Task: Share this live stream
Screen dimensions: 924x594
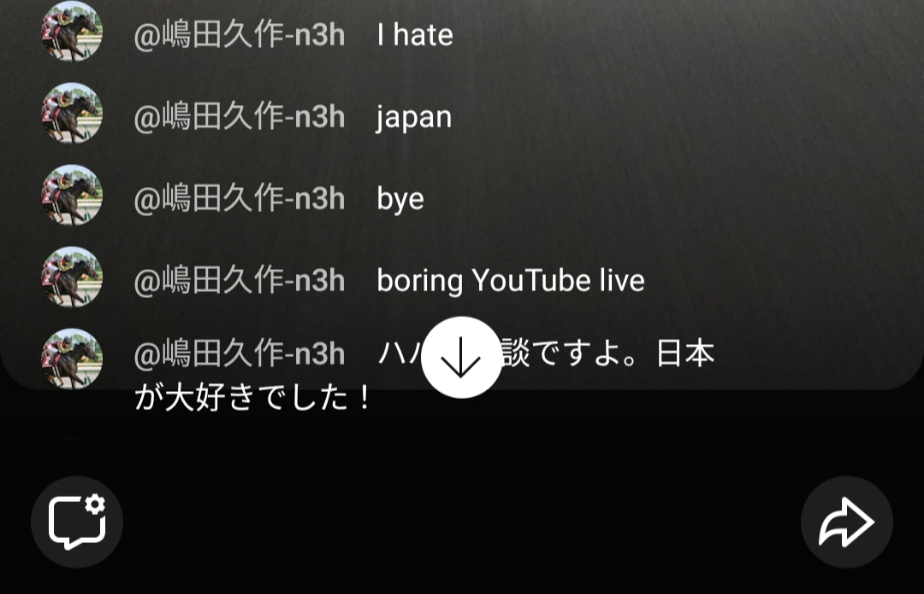Action: coord(846,521)
